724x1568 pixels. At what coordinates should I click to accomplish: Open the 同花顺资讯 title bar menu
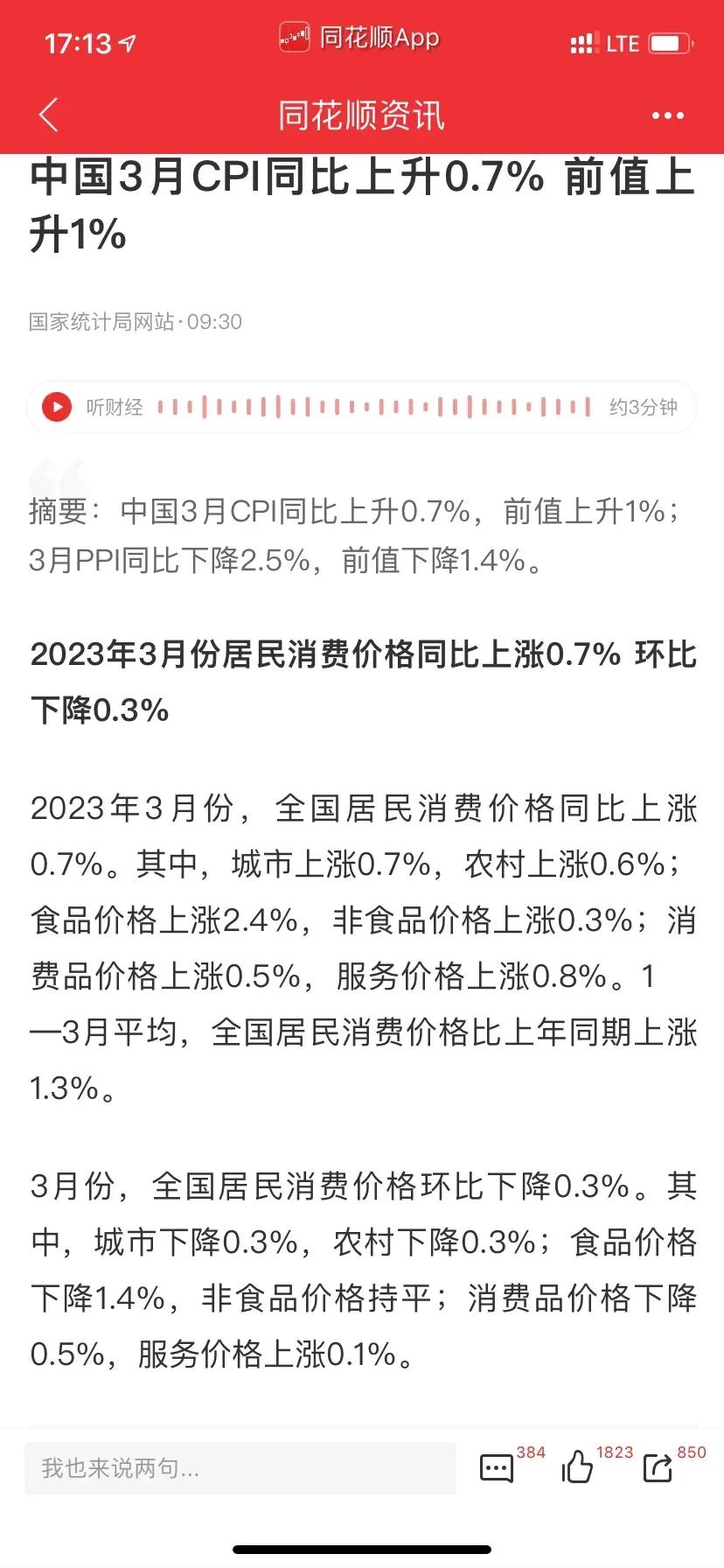[x=361, y=114]
